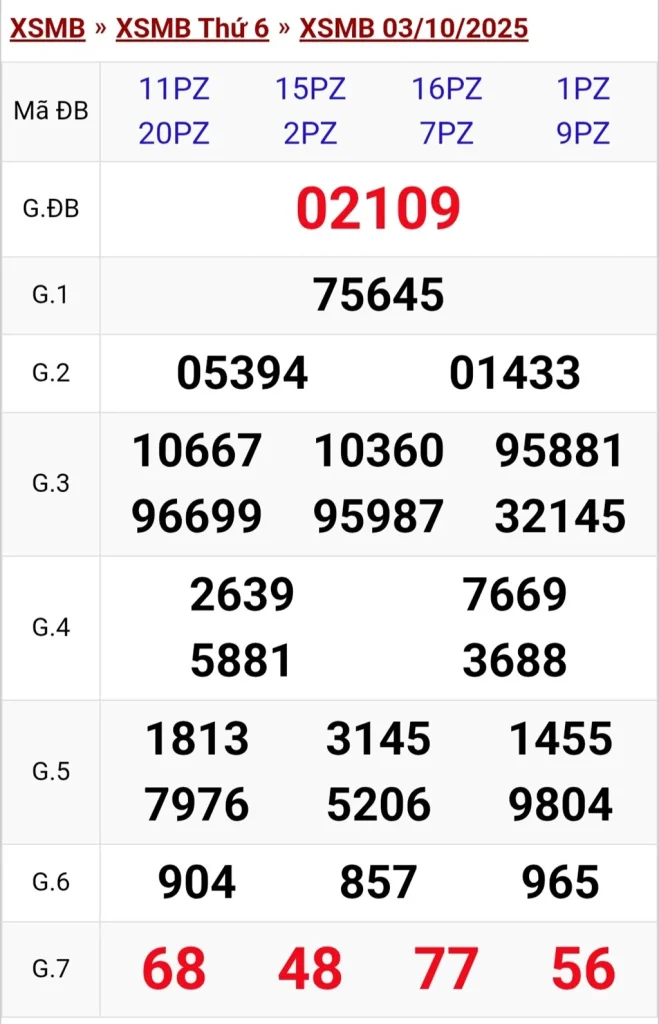The image size is (659, 1024).
Task: Open the XSMB 03/10/2025 link
Action: (x=413, y=29)
